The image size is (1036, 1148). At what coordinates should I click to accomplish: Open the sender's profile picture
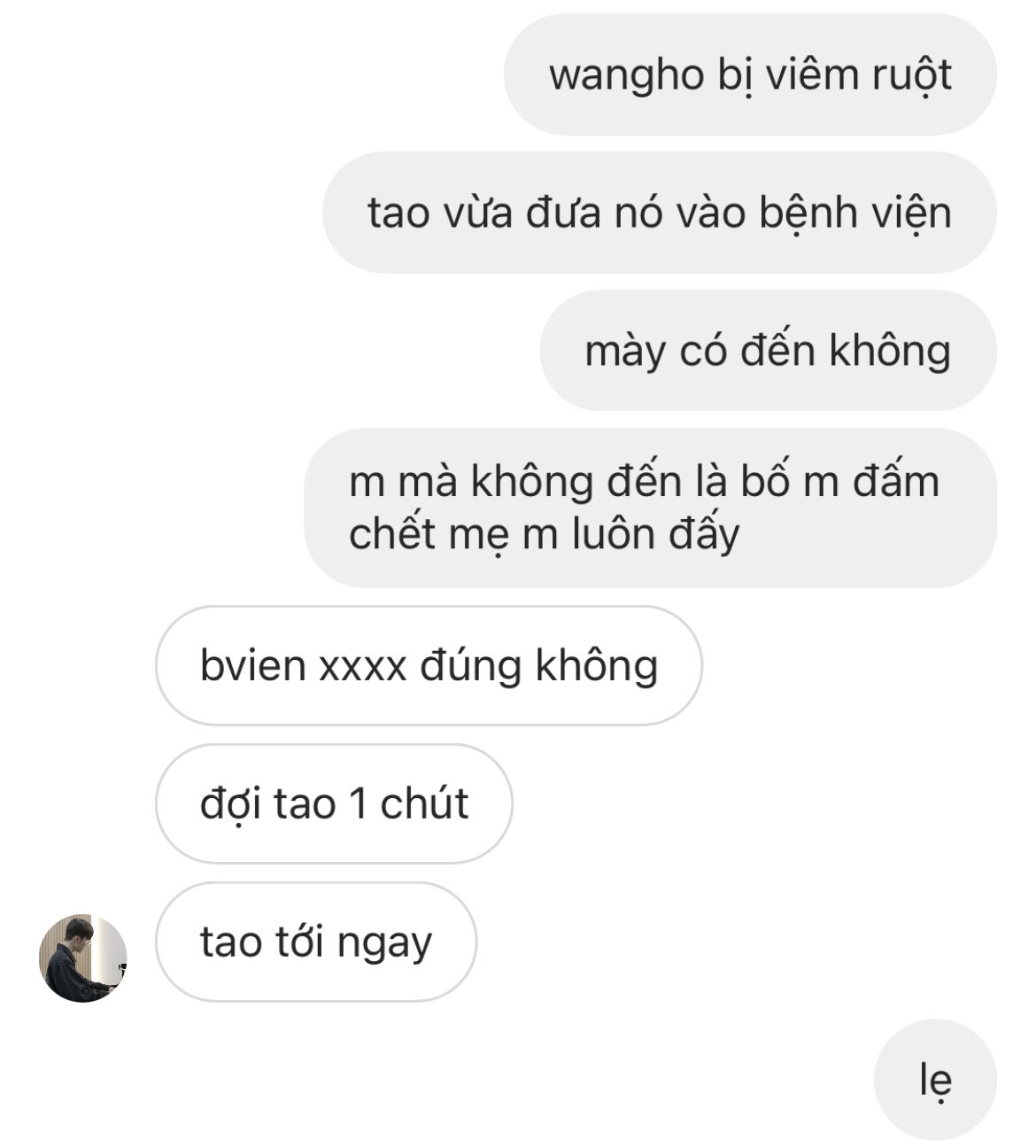tap(82, 958)
